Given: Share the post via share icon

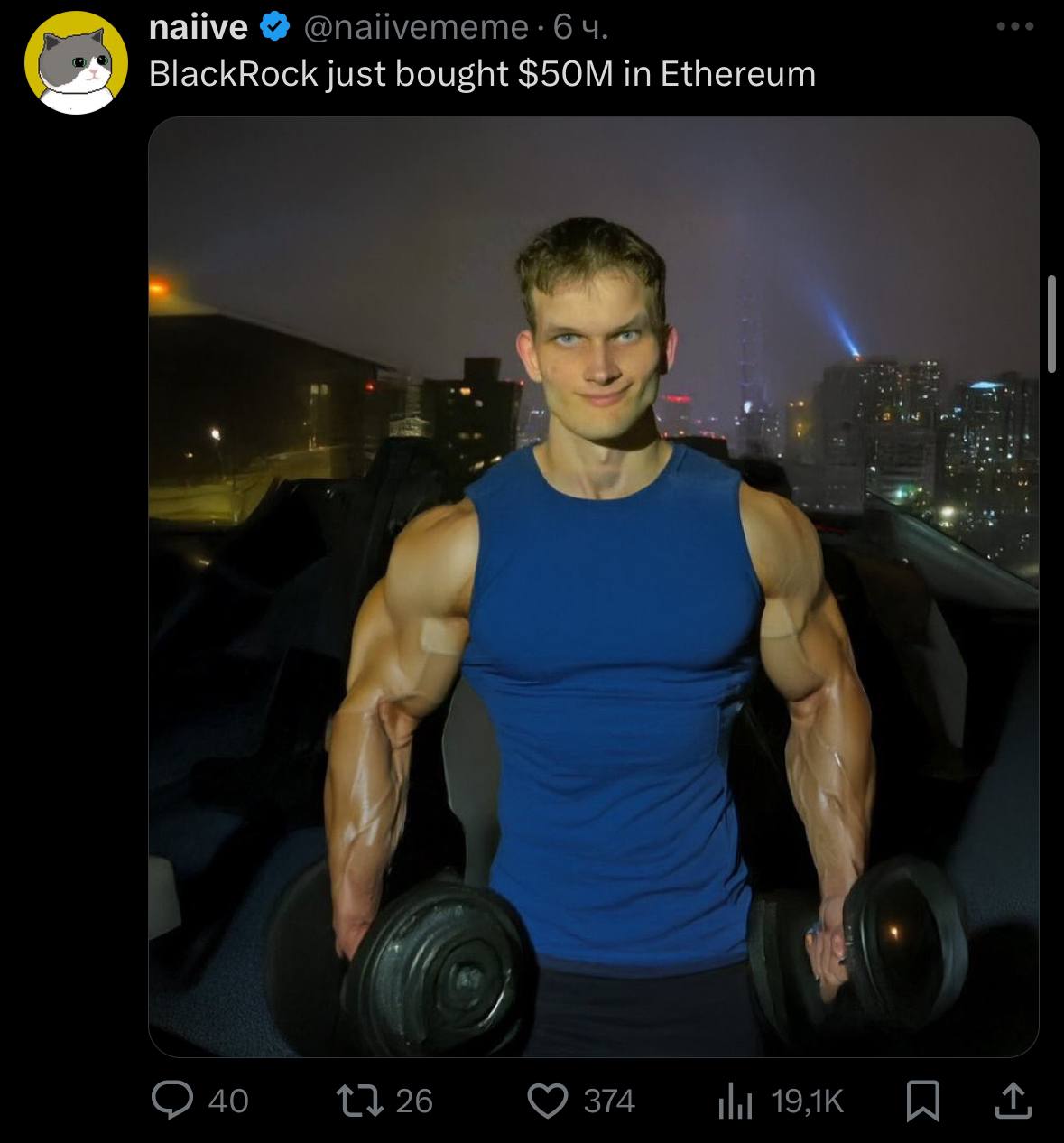Looking at the screenshot, I should point(1012,1100).
